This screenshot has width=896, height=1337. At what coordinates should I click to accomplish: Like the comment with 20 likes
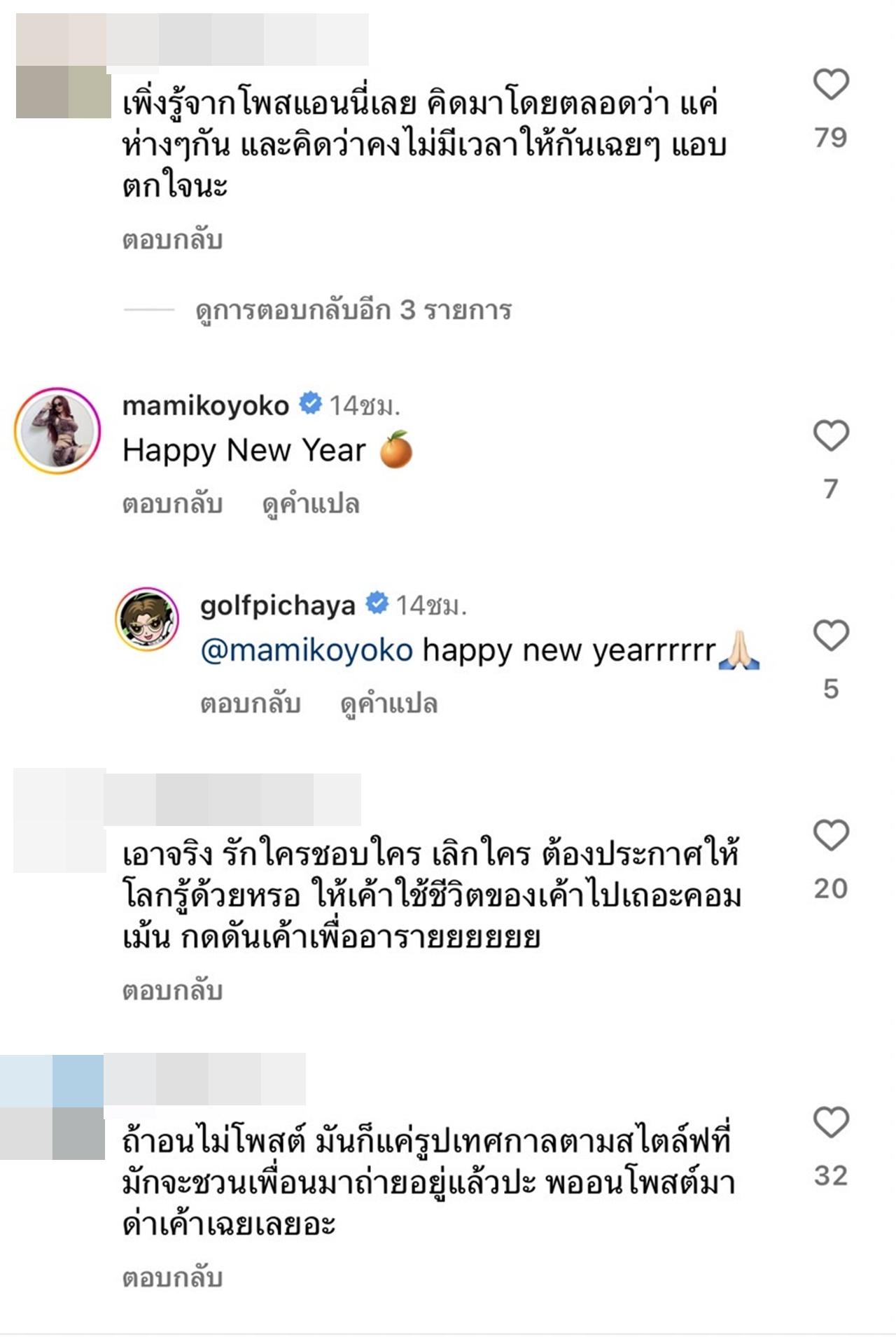pos(831,835)
